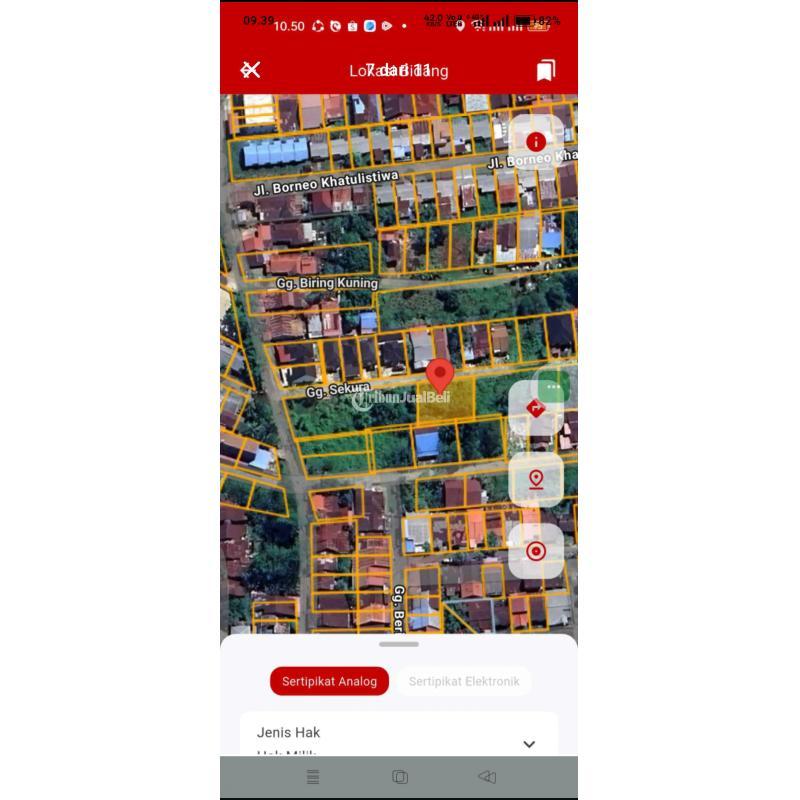Viewport: 800px width, 800px height.
Task: Switch to the Sertifikat Analog tab
Action: (329, 681)
